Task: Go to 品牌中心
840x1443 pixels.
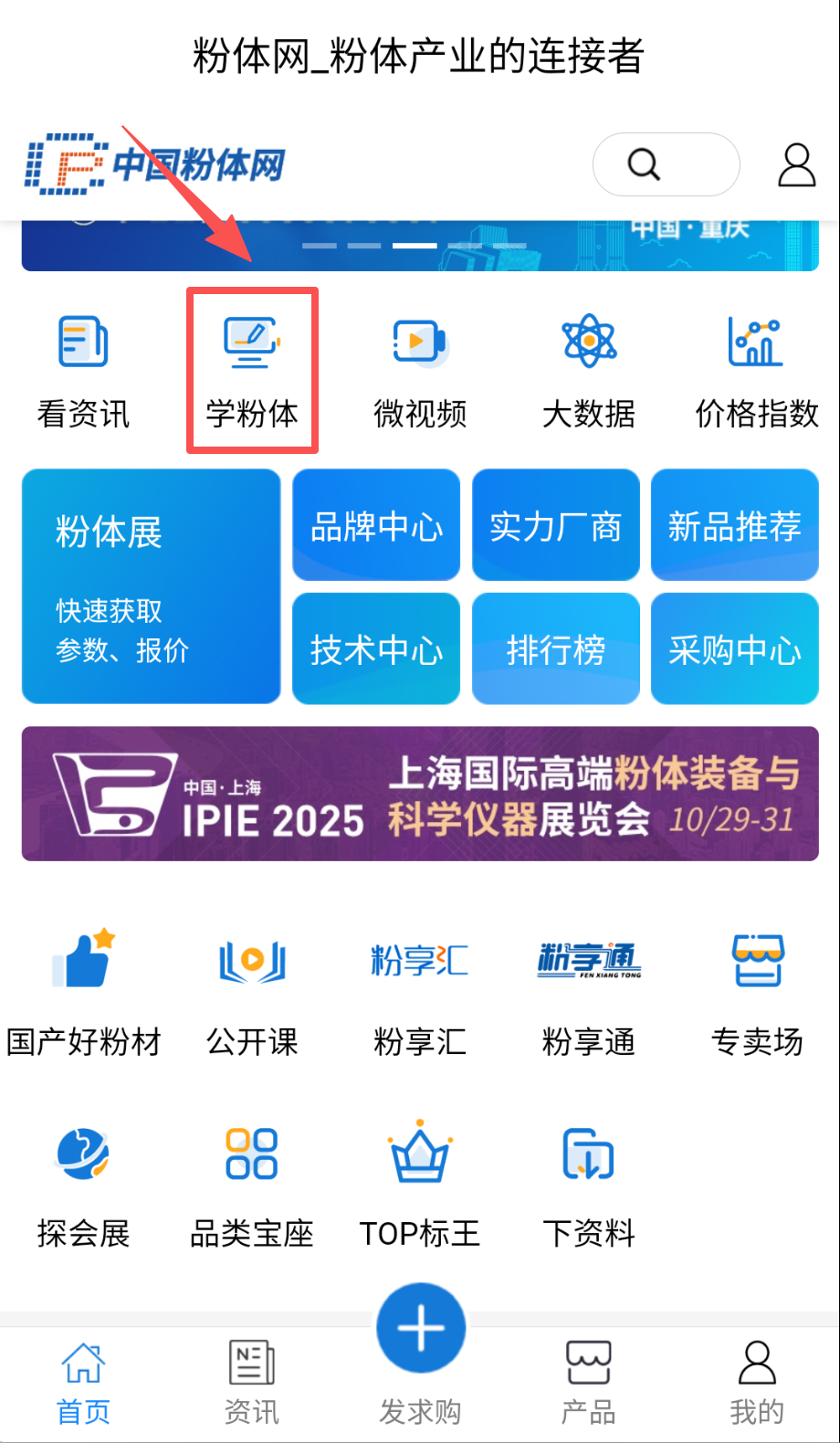Action: (x=376, y=525)
